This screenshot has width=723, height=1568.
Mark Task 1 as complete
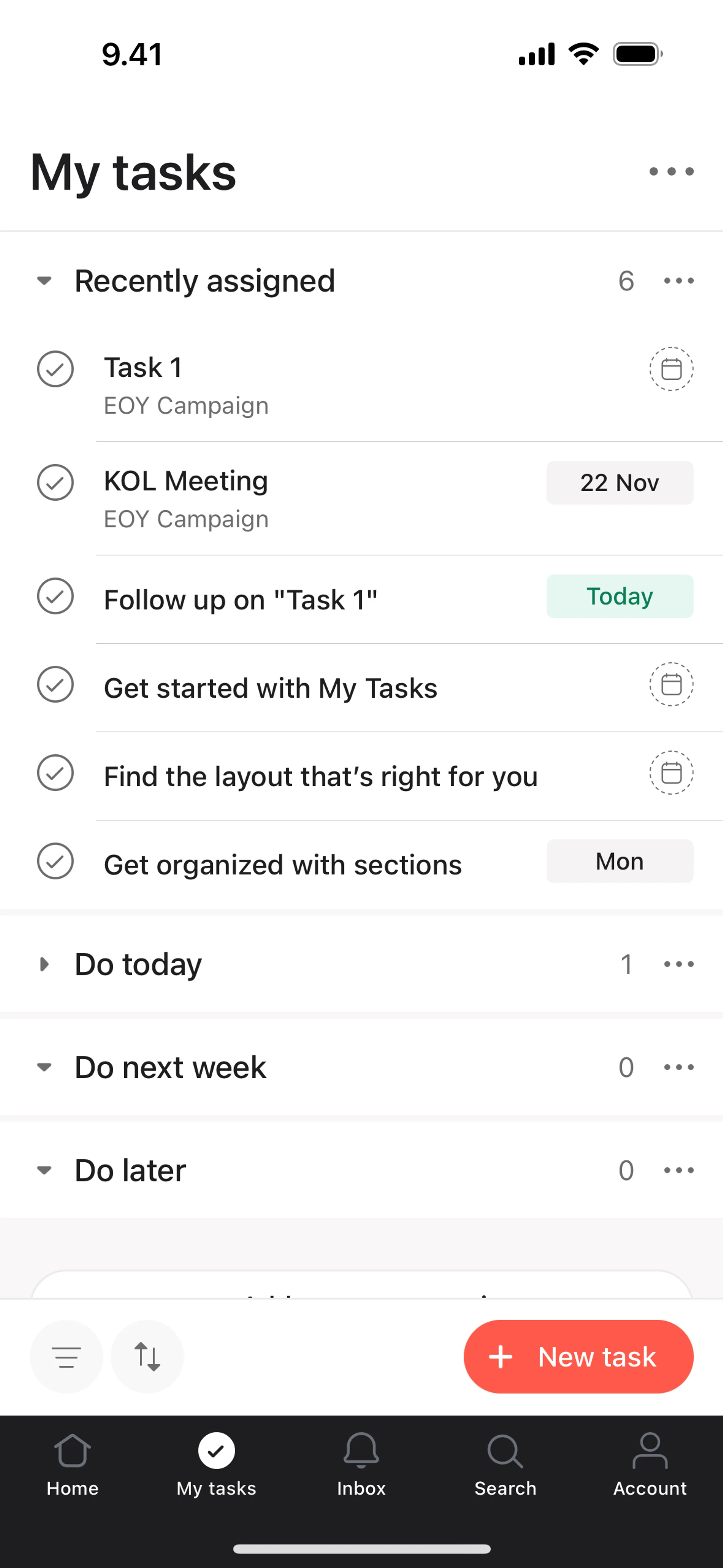(x=55, y=369)
